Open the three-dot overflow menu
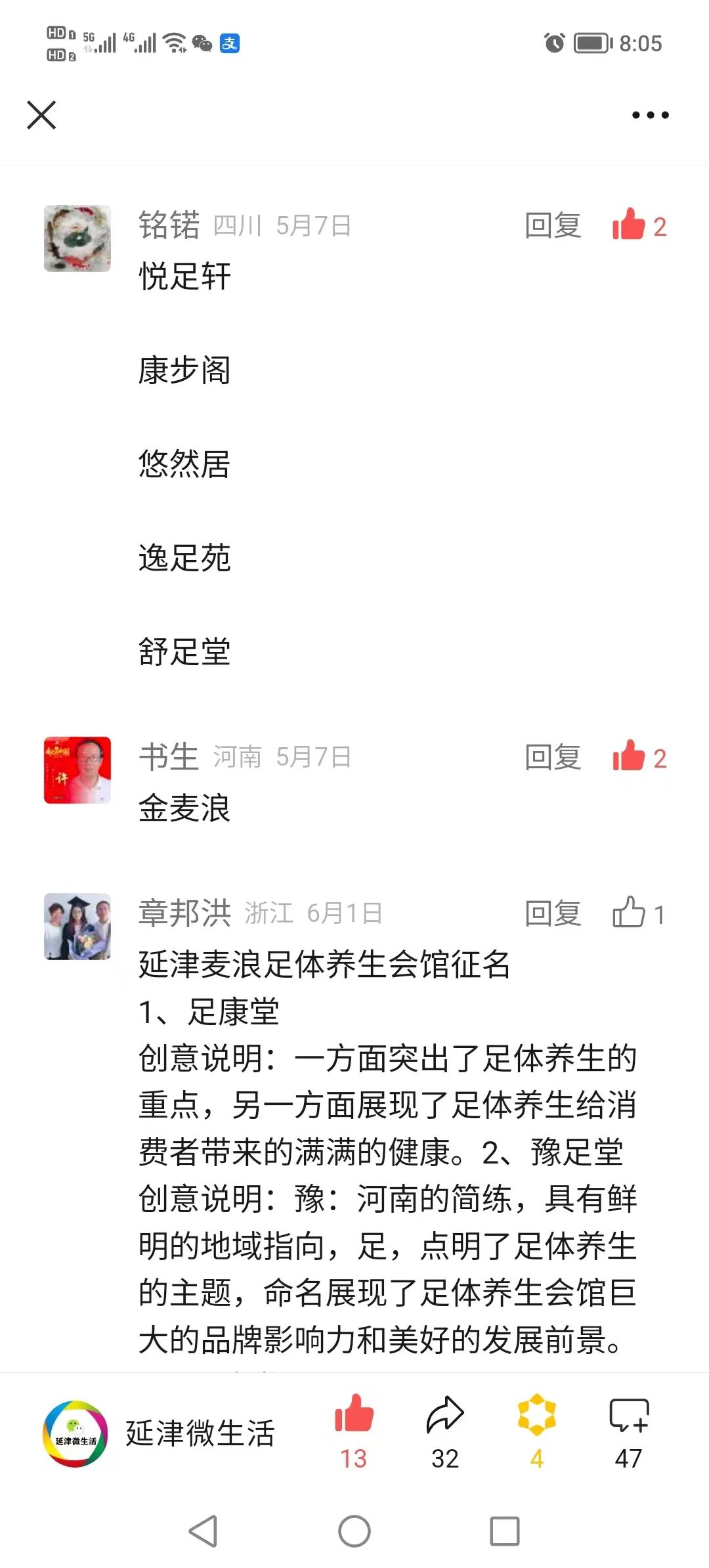Viewport: 709px width, 1568px height. click(x=650, y=116)
